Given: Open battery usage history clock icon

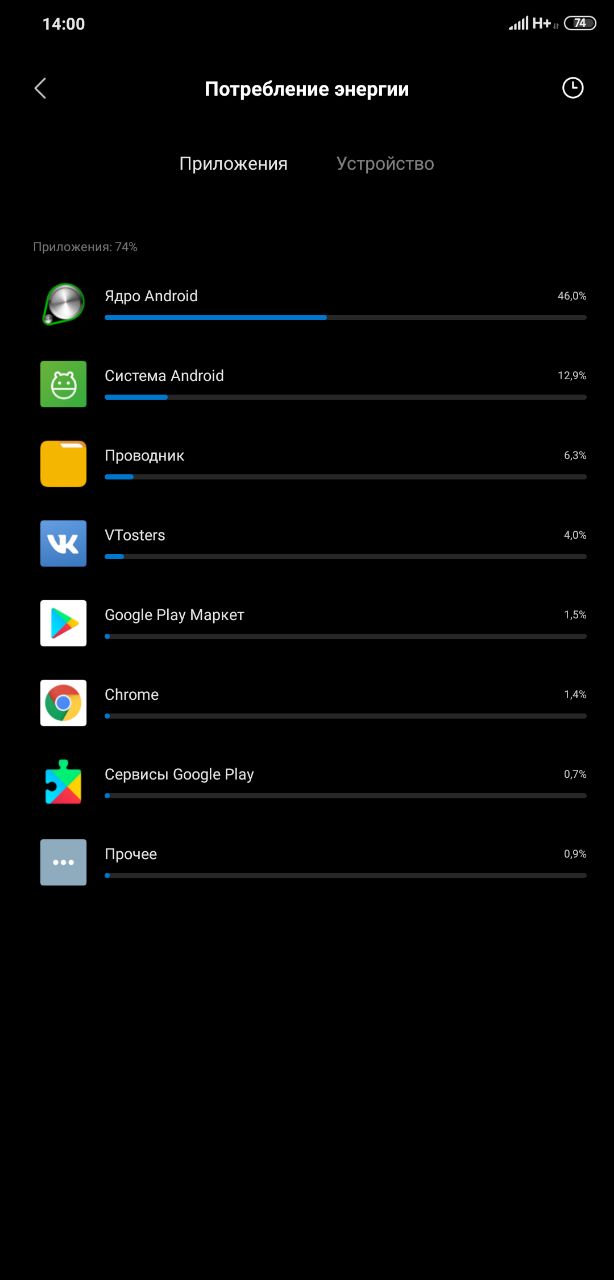Looking at the screenshot, I should point(572,88).
